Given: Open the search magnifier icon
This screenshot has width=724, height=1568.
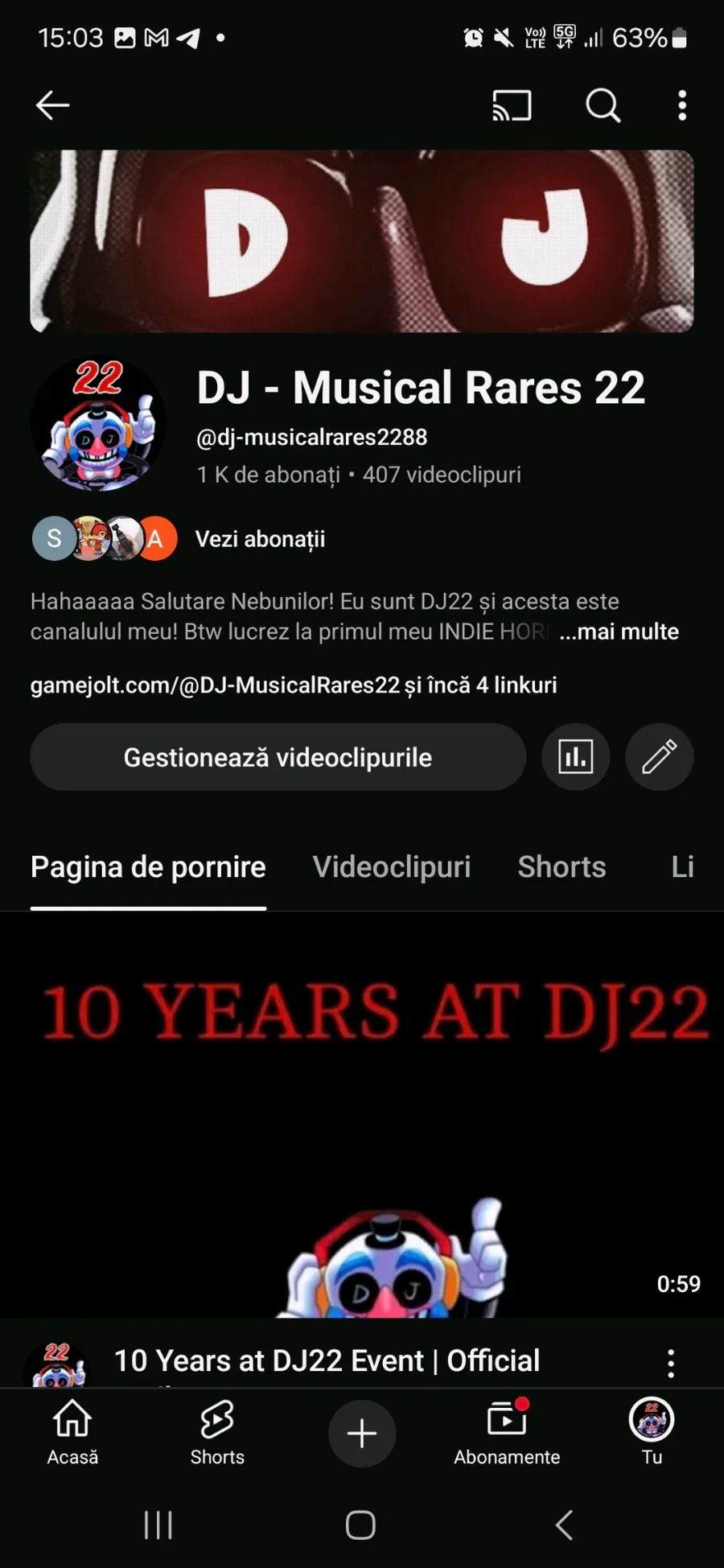Looking at the screenshot, I should 603,105.
